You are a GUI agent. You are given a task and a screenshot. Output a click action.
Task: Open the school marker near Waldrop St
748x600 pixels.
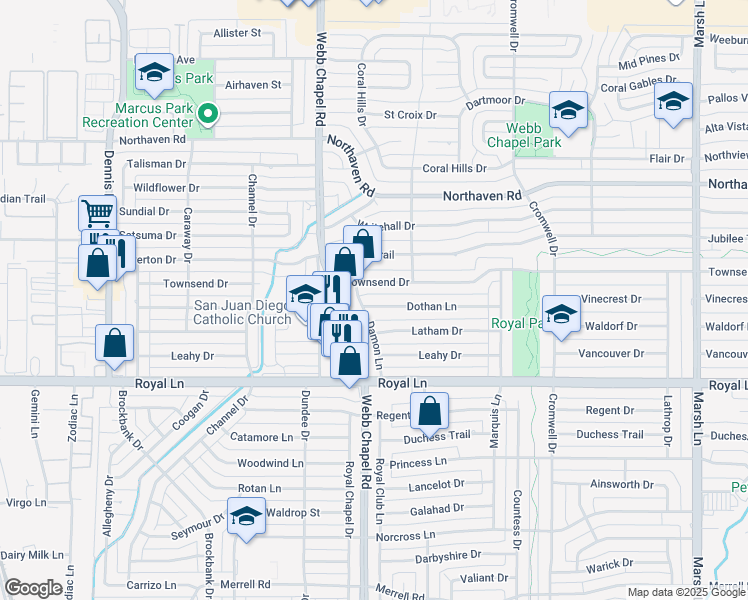[x=244, y=518]
